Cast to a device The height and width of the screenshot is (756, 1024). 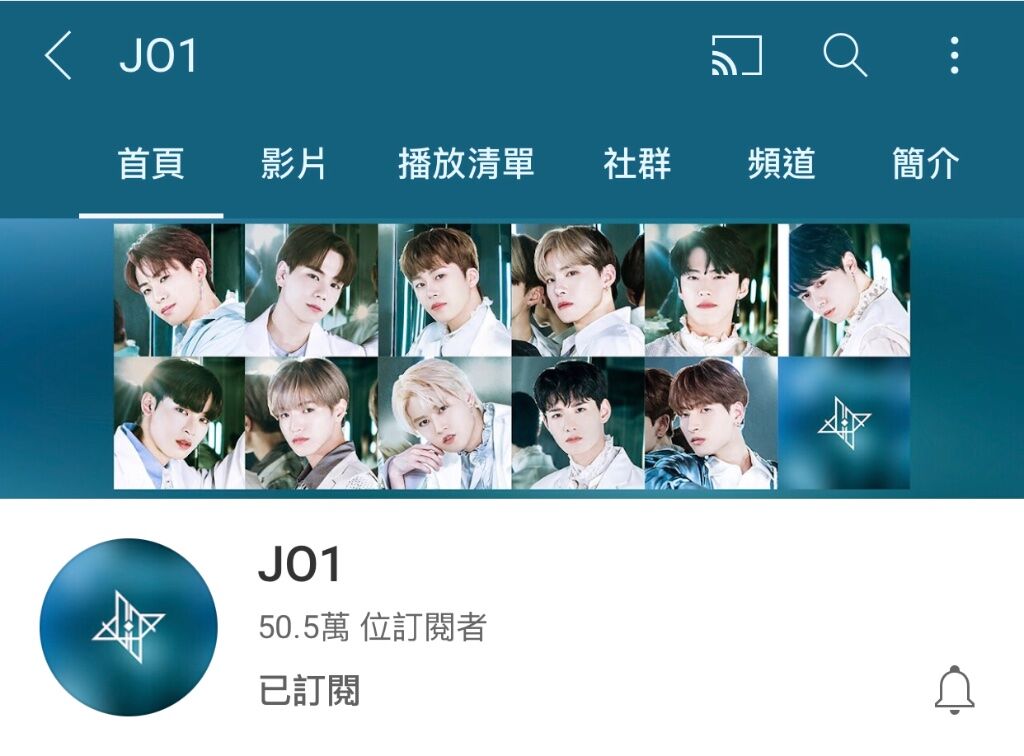(x=736, y=55)
